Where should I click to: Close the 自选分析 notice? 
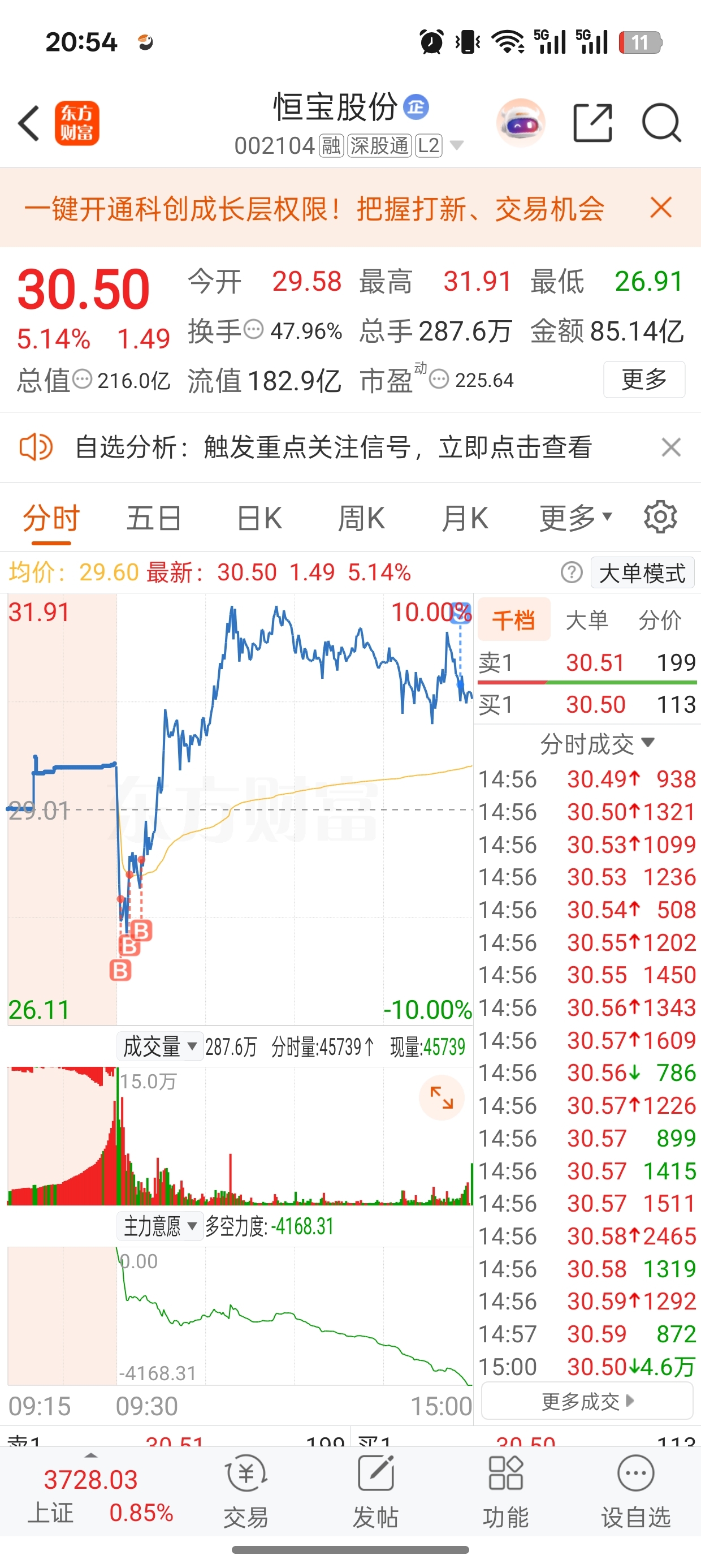pyautogui.click(x=671, y=447)
